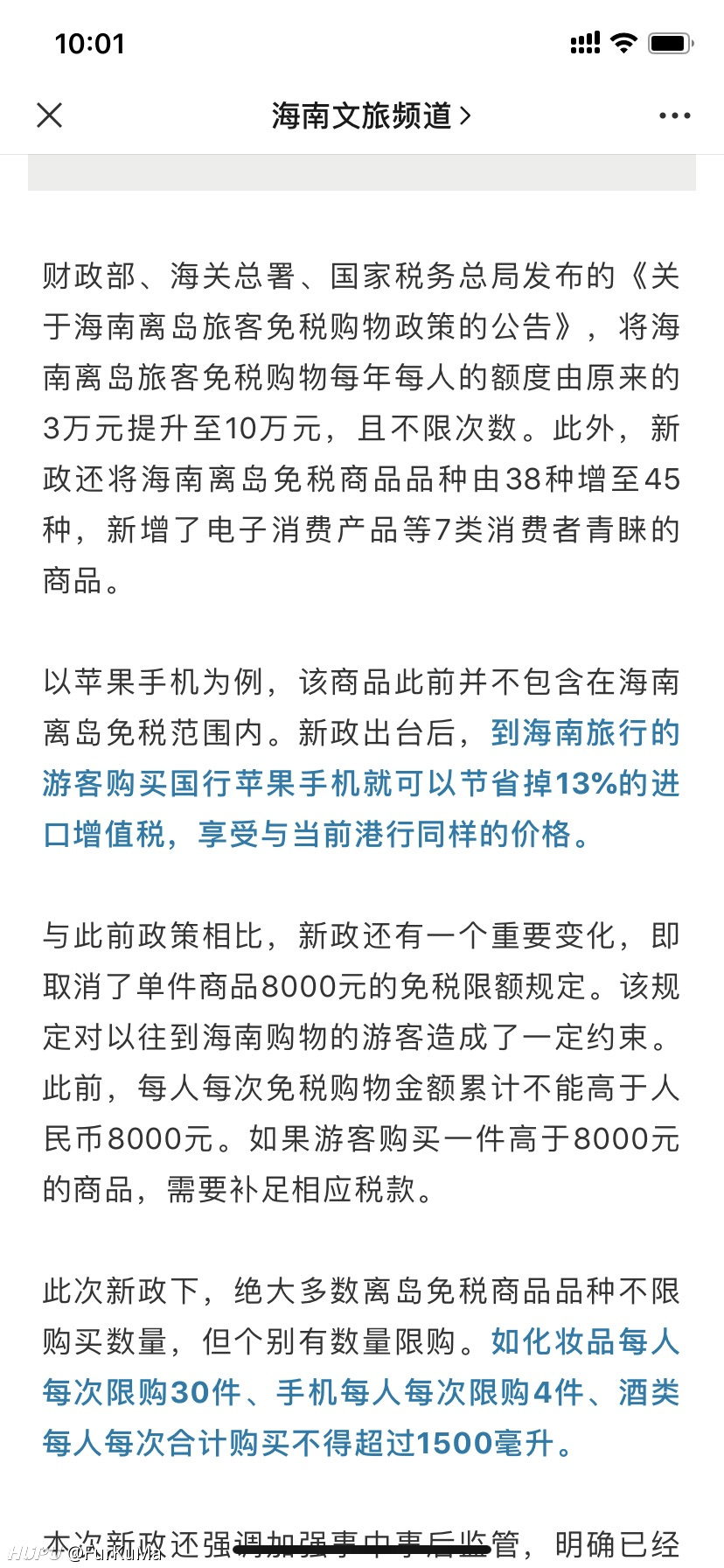This screenshot has width=724, height=1568.
Task: Open the three-dot more options menu
Action: (x=674, y=115)
